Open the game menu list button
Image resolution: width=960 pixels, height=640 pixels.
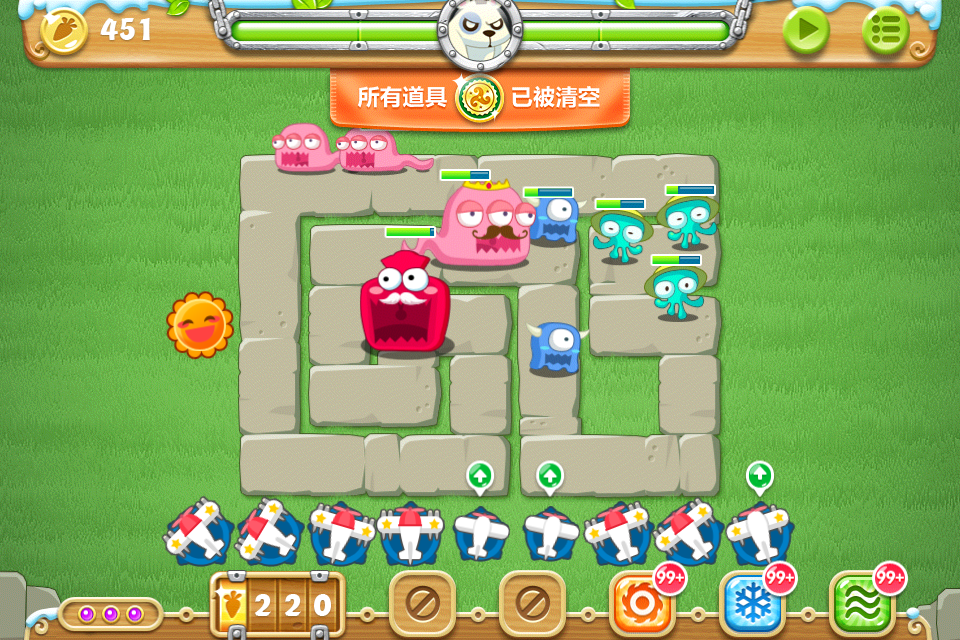[x=885, y=30]
